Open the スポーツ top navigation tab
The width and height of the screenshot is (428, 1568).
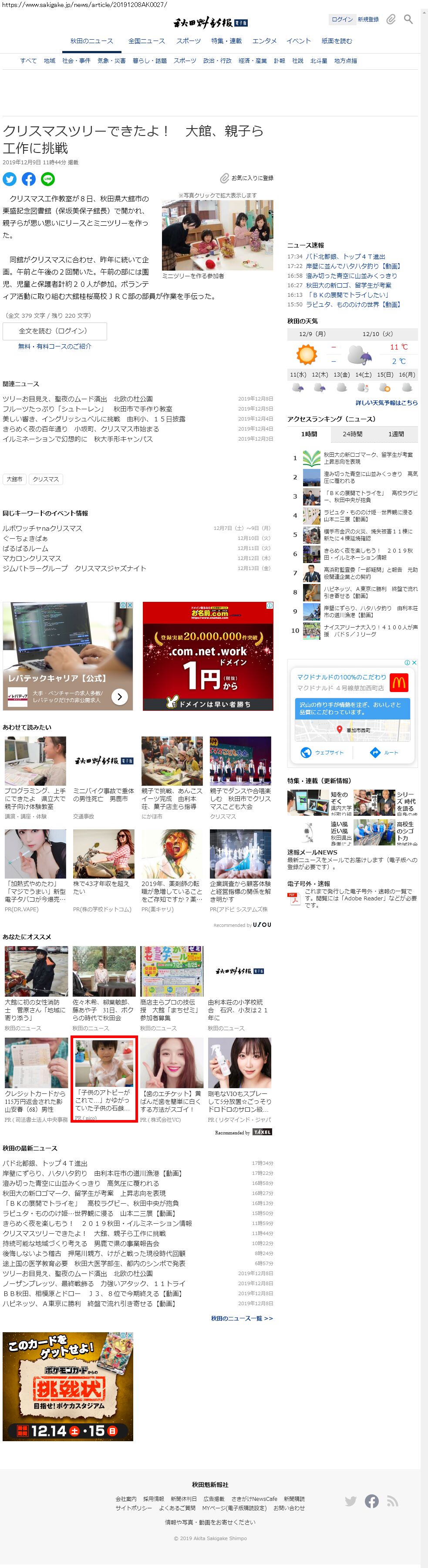coord(189,41)
